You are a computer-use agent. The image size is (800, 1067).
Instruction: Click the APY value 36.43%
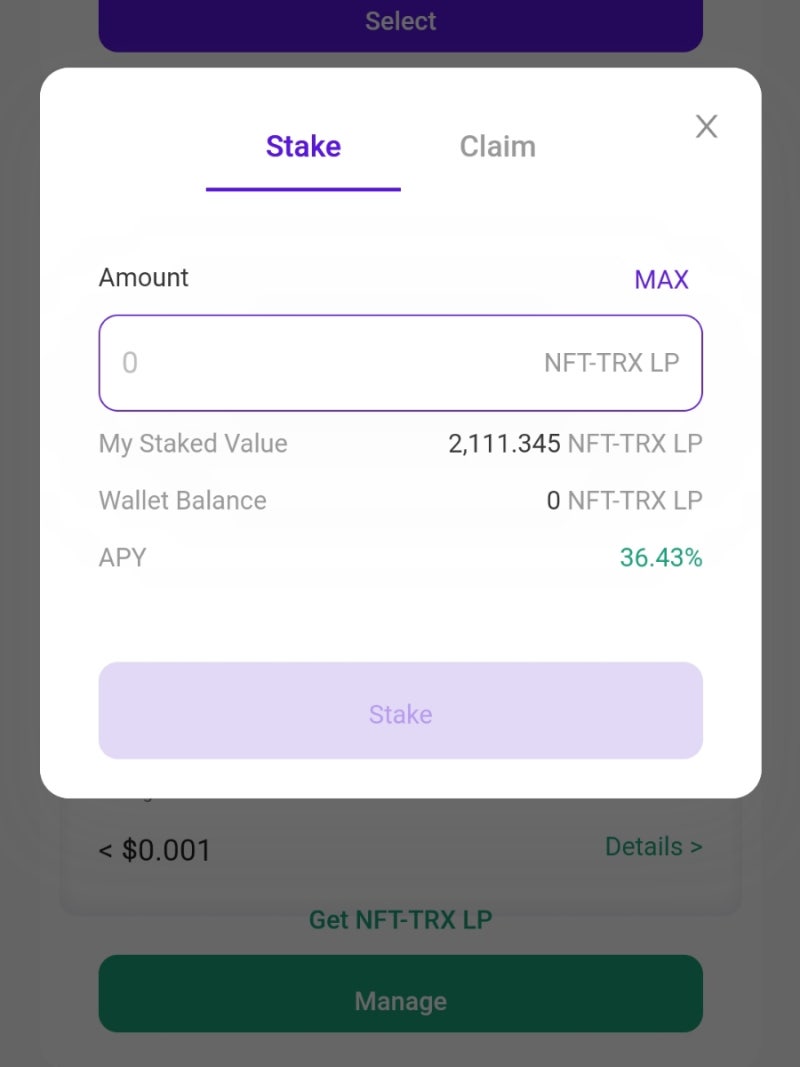(661, 557)
